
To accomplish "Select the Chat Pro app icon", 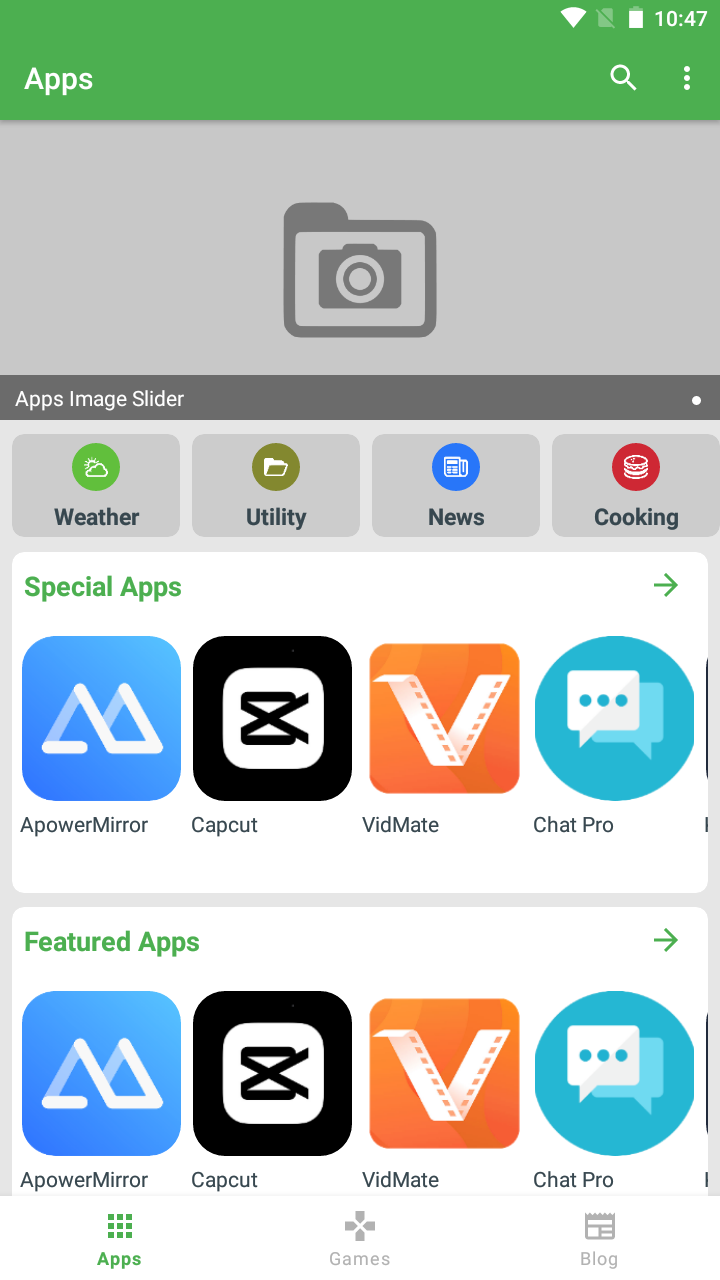I will click(614, 718).
